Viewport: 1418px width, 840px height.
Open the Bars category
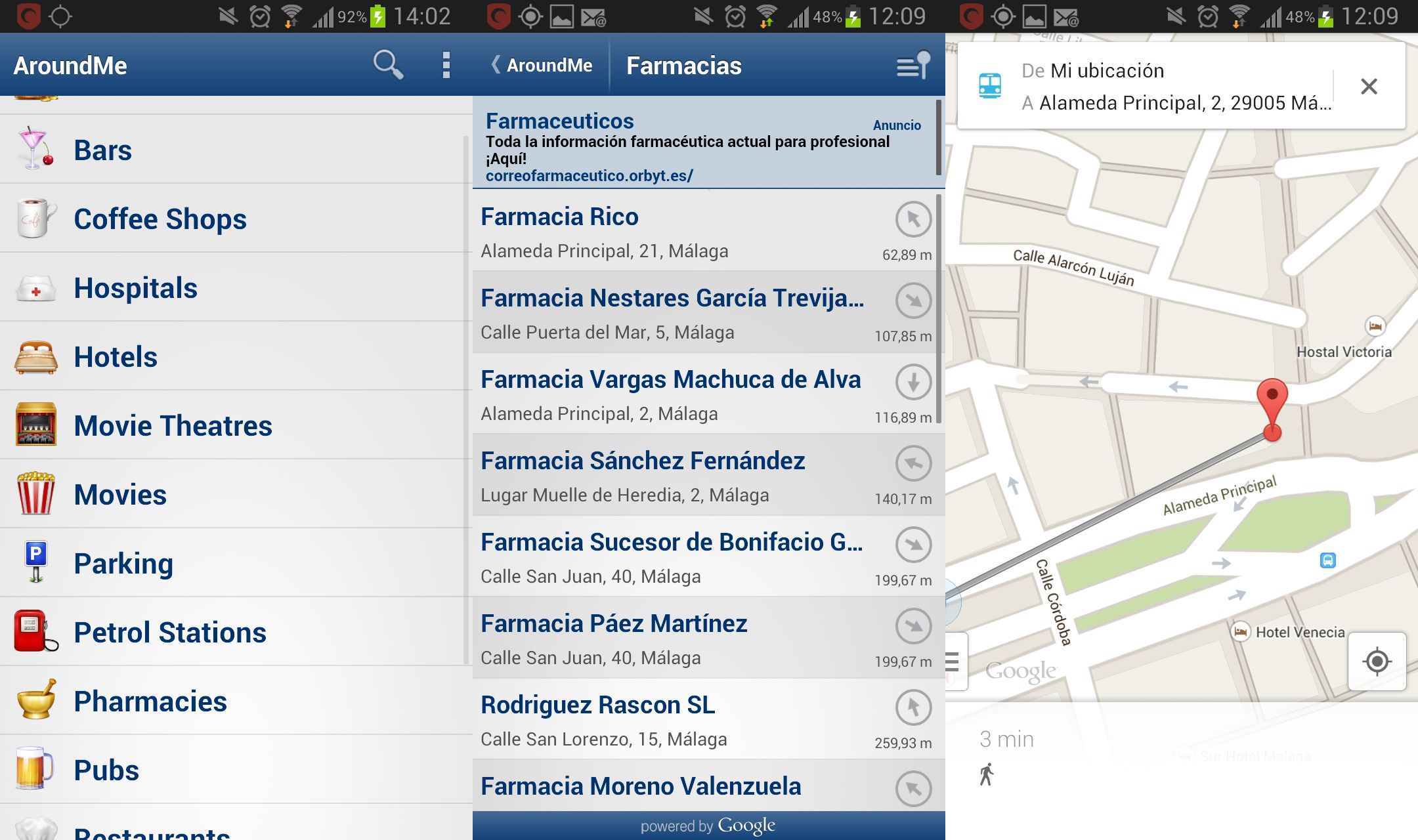coord(103,150)
